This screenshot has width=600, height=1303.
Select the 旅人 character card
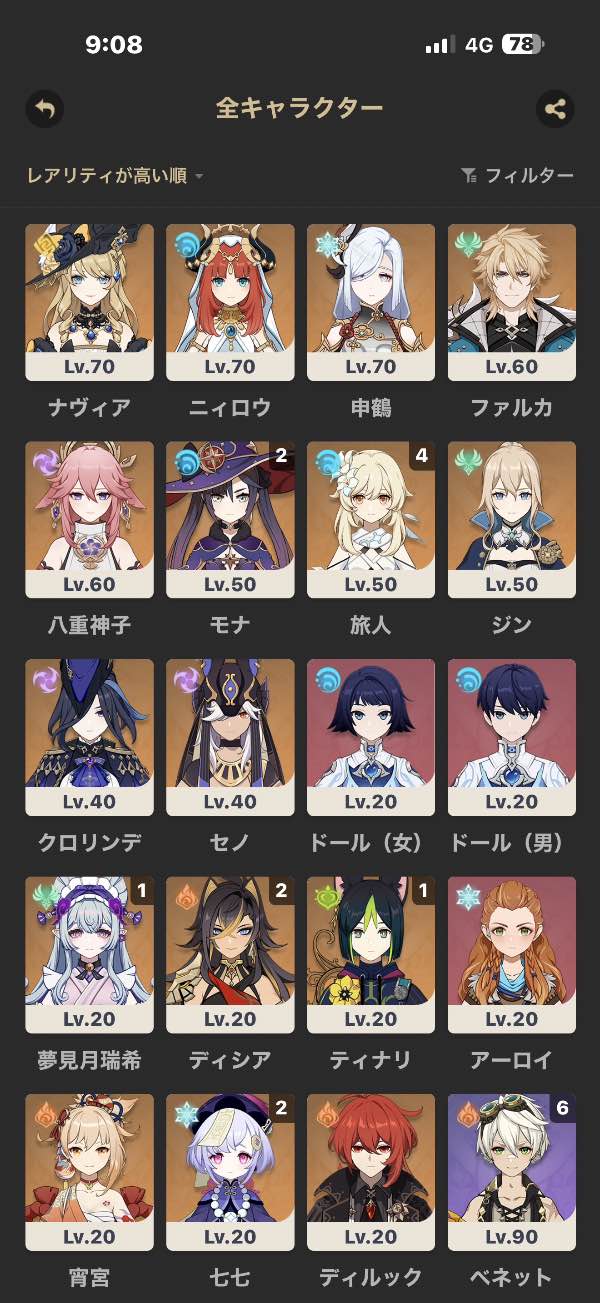click(371, 519)
